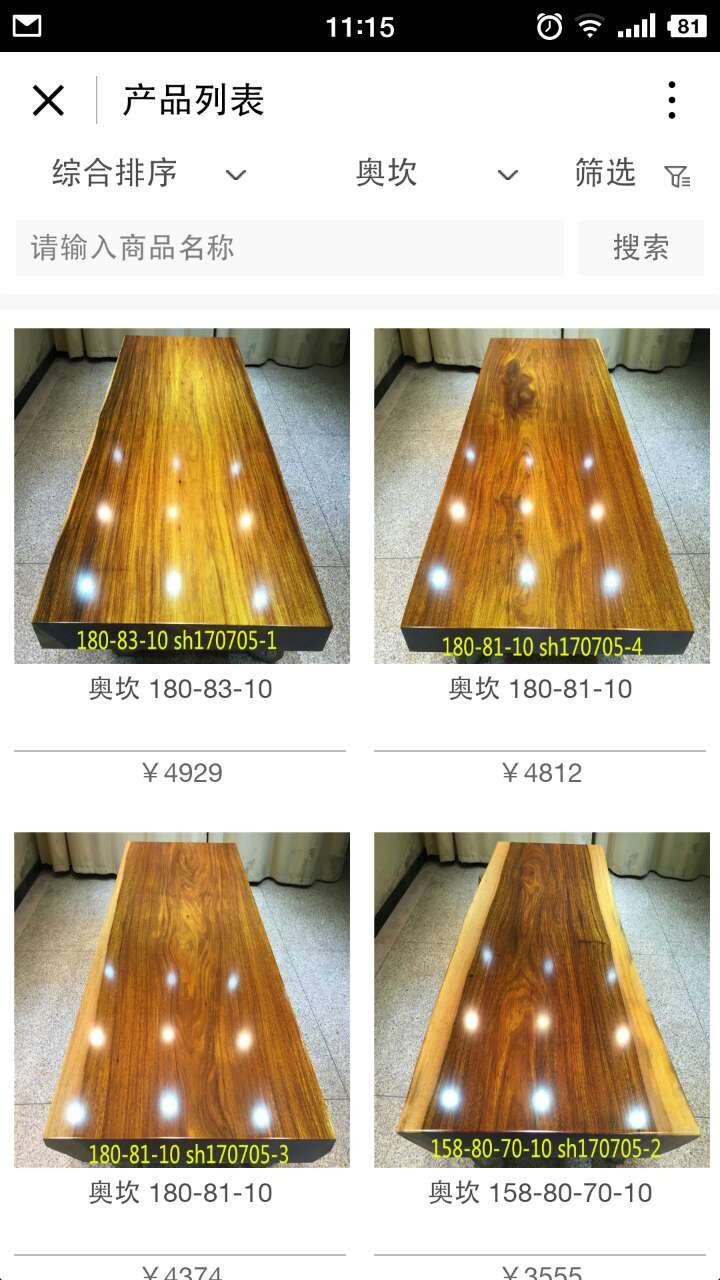
Task: Expand the 综合排序 sort dropdown
Action: [x=149, y=174]
